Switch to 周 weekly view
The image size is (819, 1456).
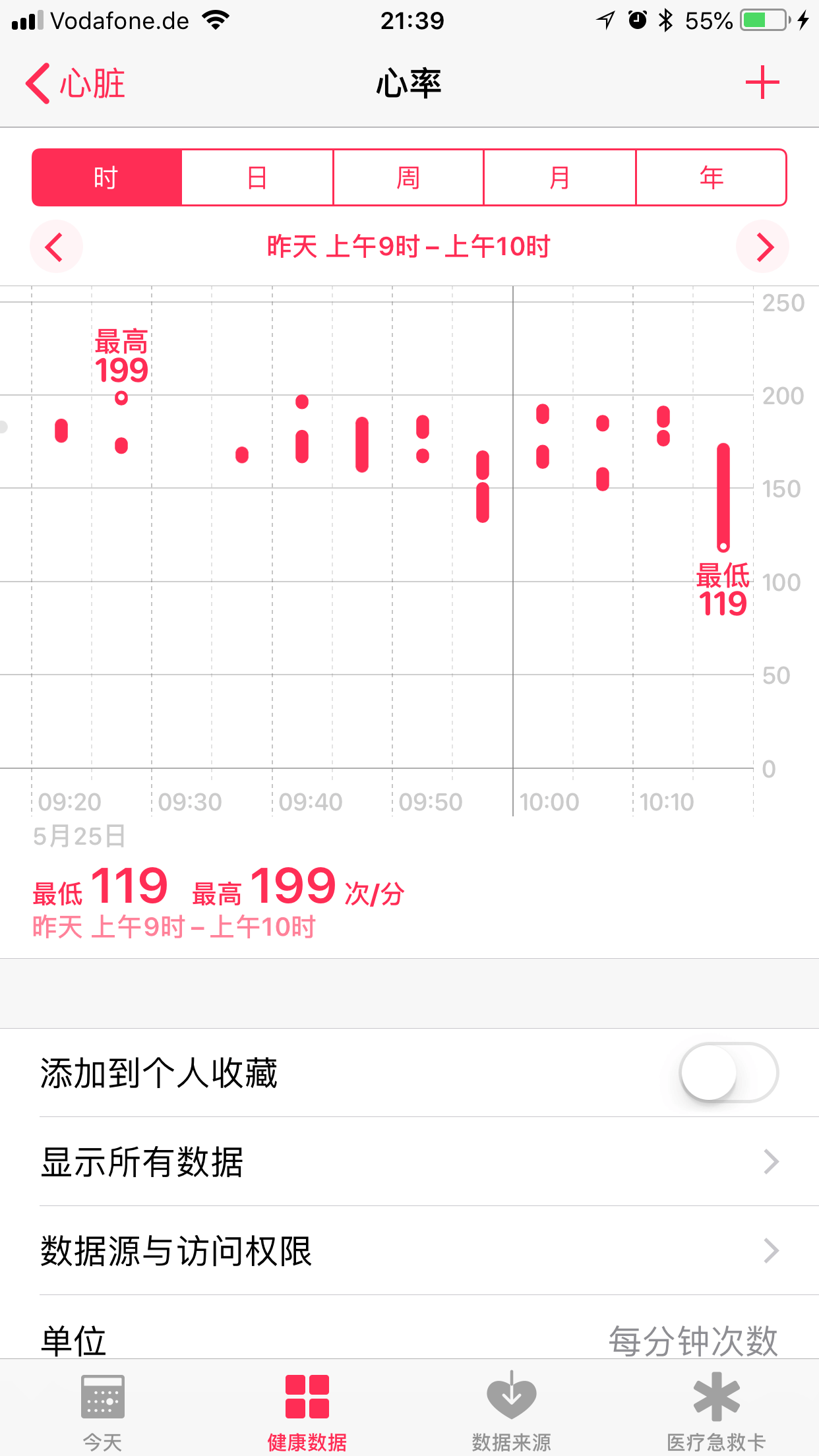(x=408, y=177)
